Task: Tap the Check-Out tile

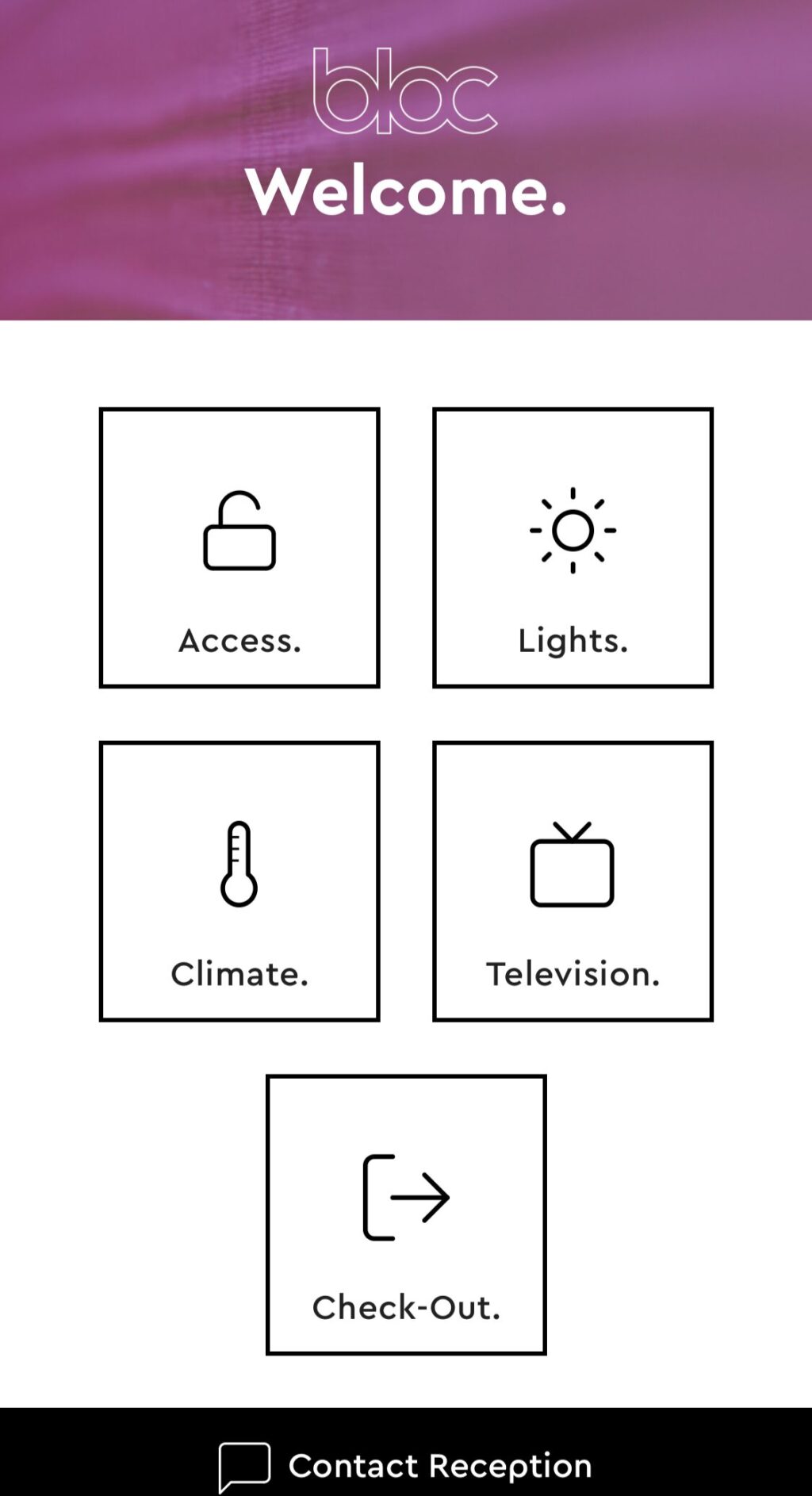Action: [406, 1214]
